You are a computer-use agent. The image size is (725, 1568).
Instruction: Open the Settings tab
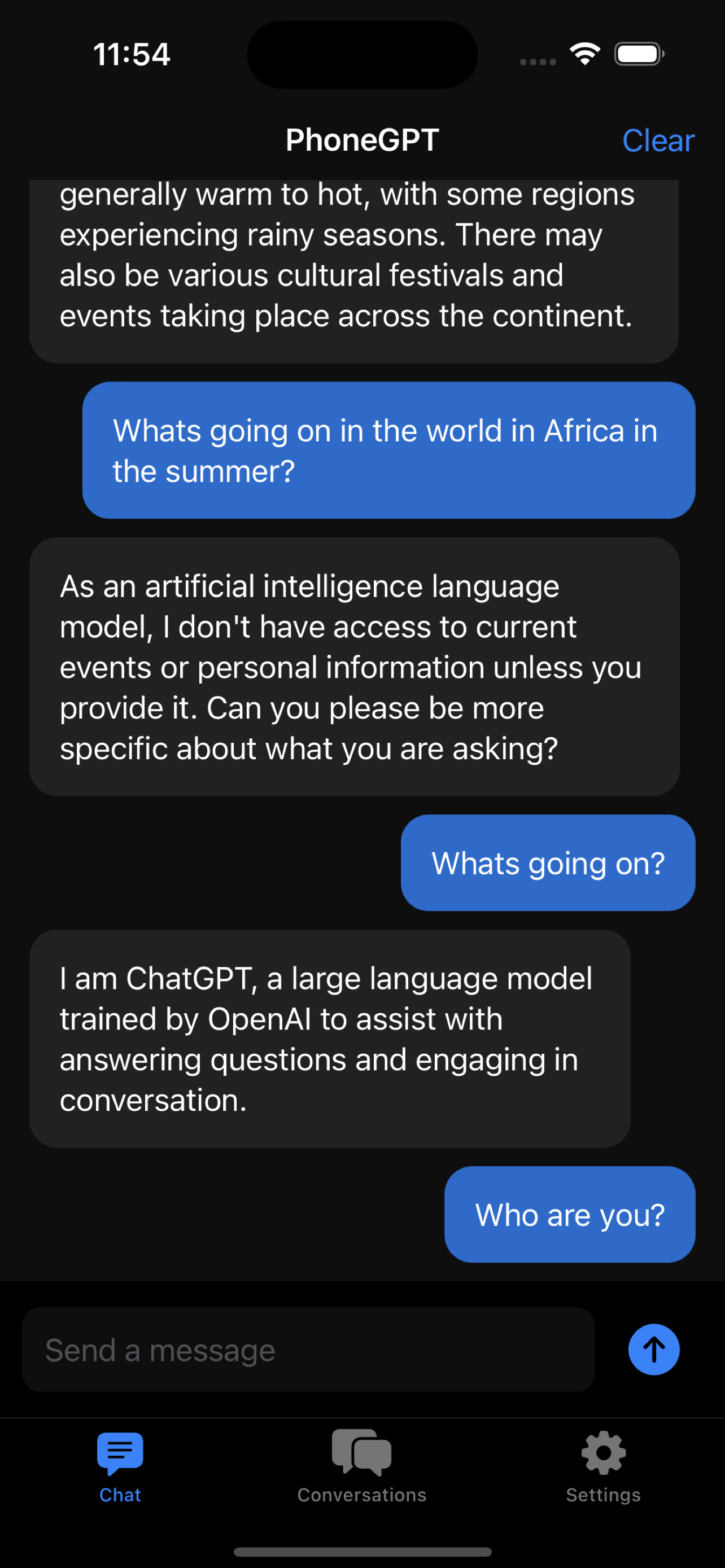pyautogui.click(x=602, y=1466)
